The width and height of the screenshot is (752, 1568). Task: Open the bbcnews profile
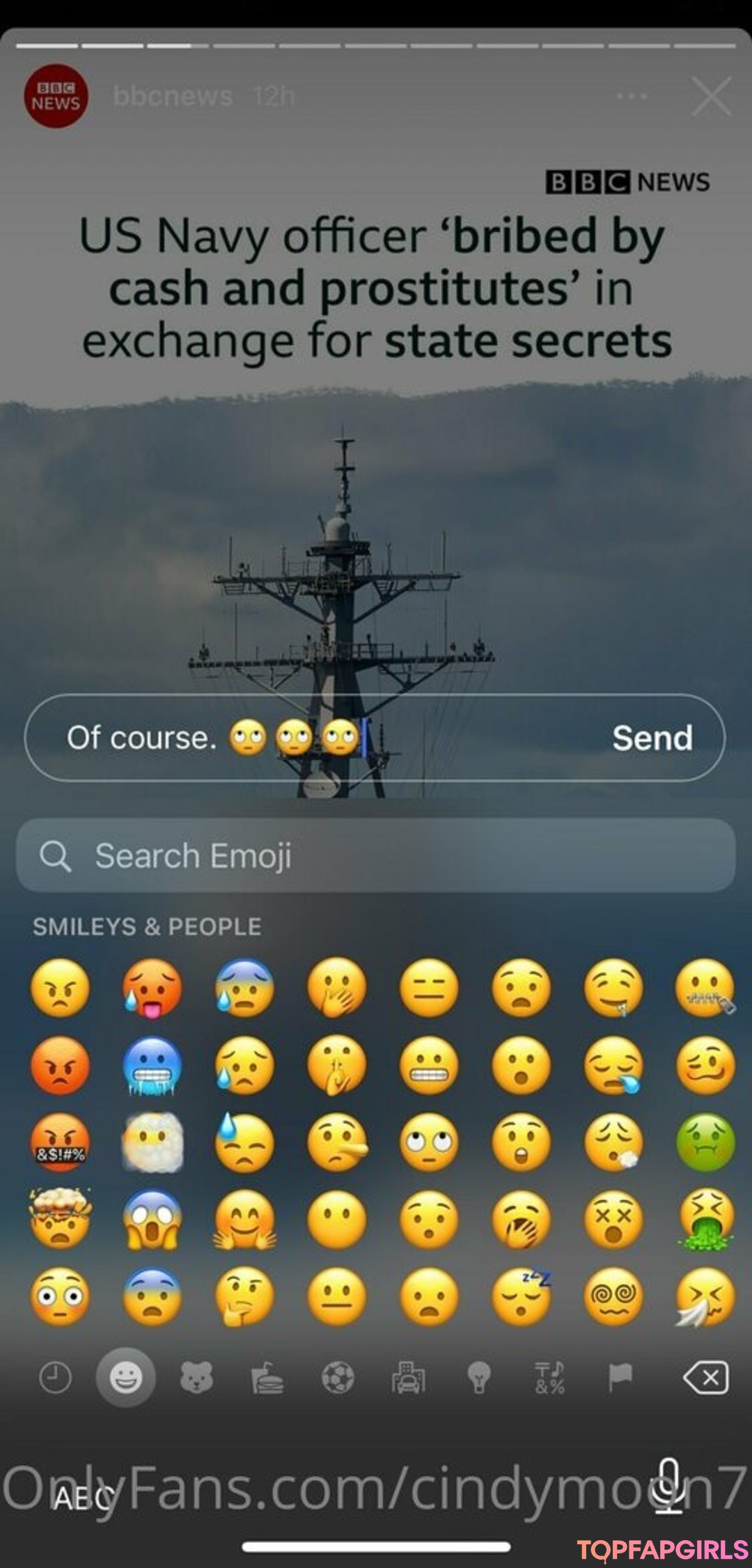[56, 96]
